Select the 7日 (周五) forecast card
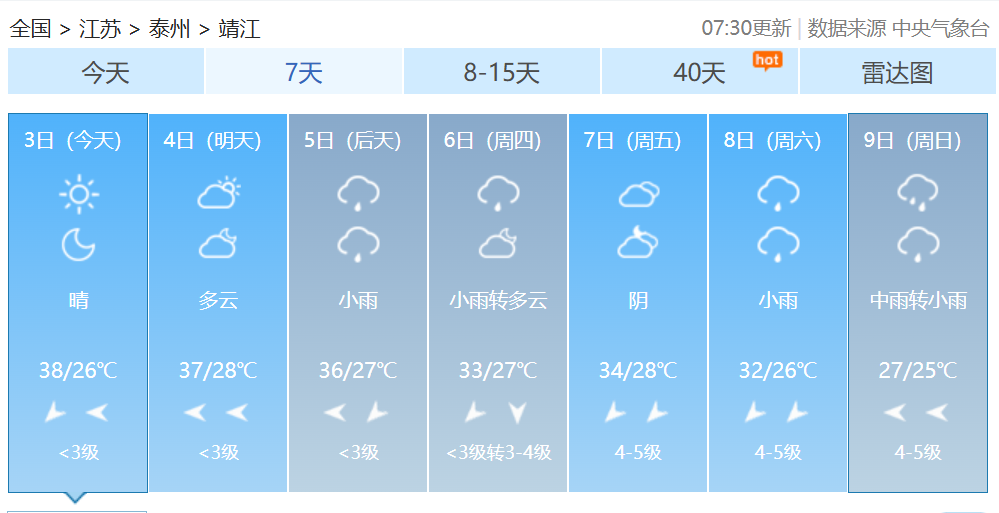Viewport: 999px width, 513px height. point(638,303)
